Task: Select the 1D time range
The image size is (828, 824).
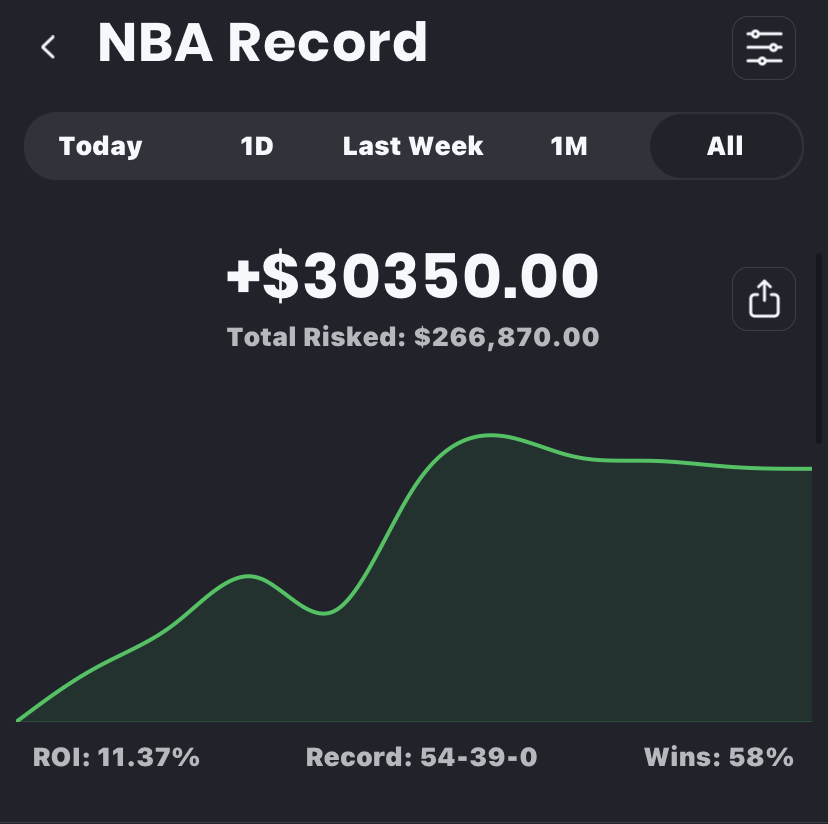Action: [x=257, y=147]
